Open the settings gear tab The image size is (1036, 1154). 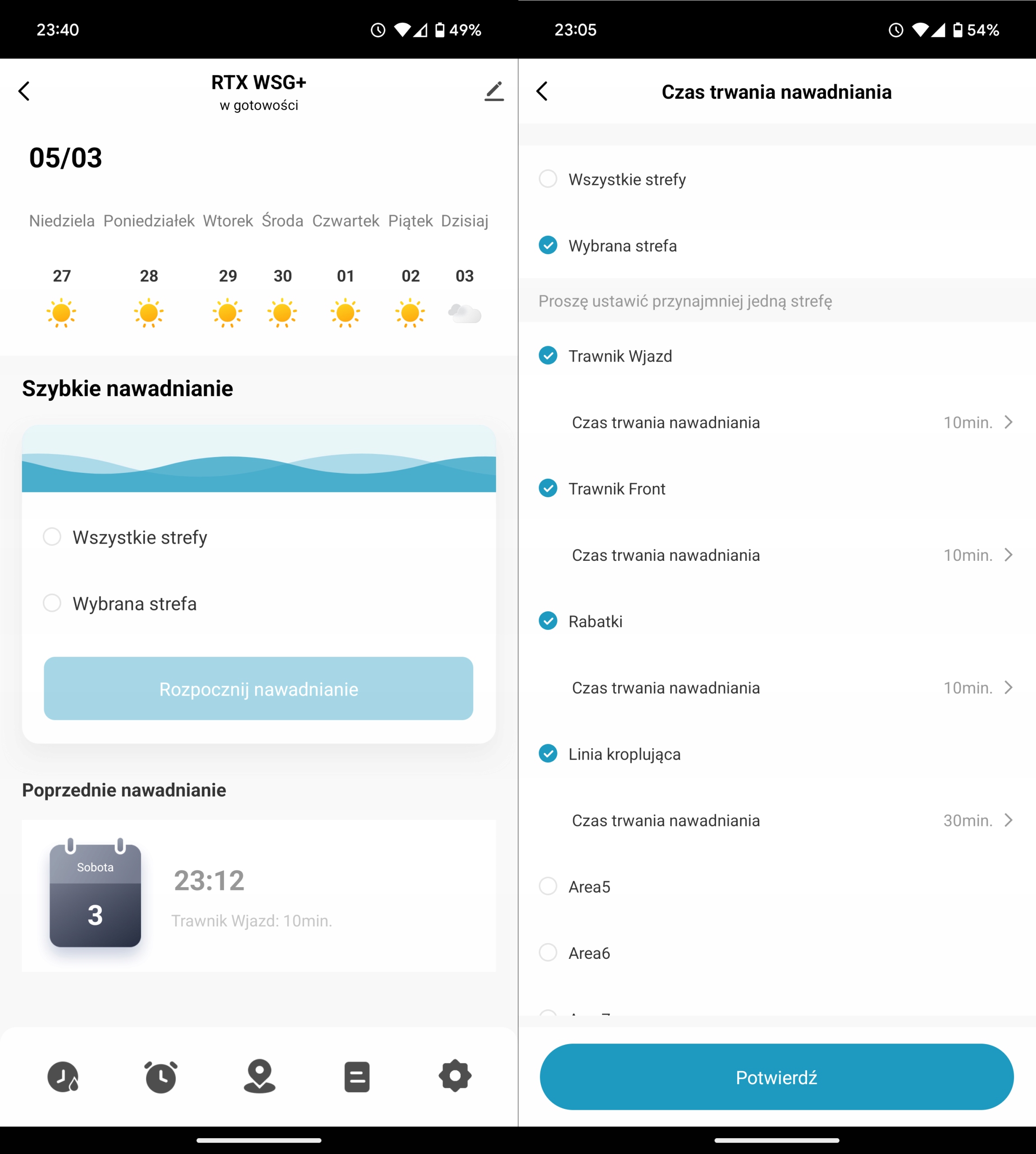[456, 1076]
